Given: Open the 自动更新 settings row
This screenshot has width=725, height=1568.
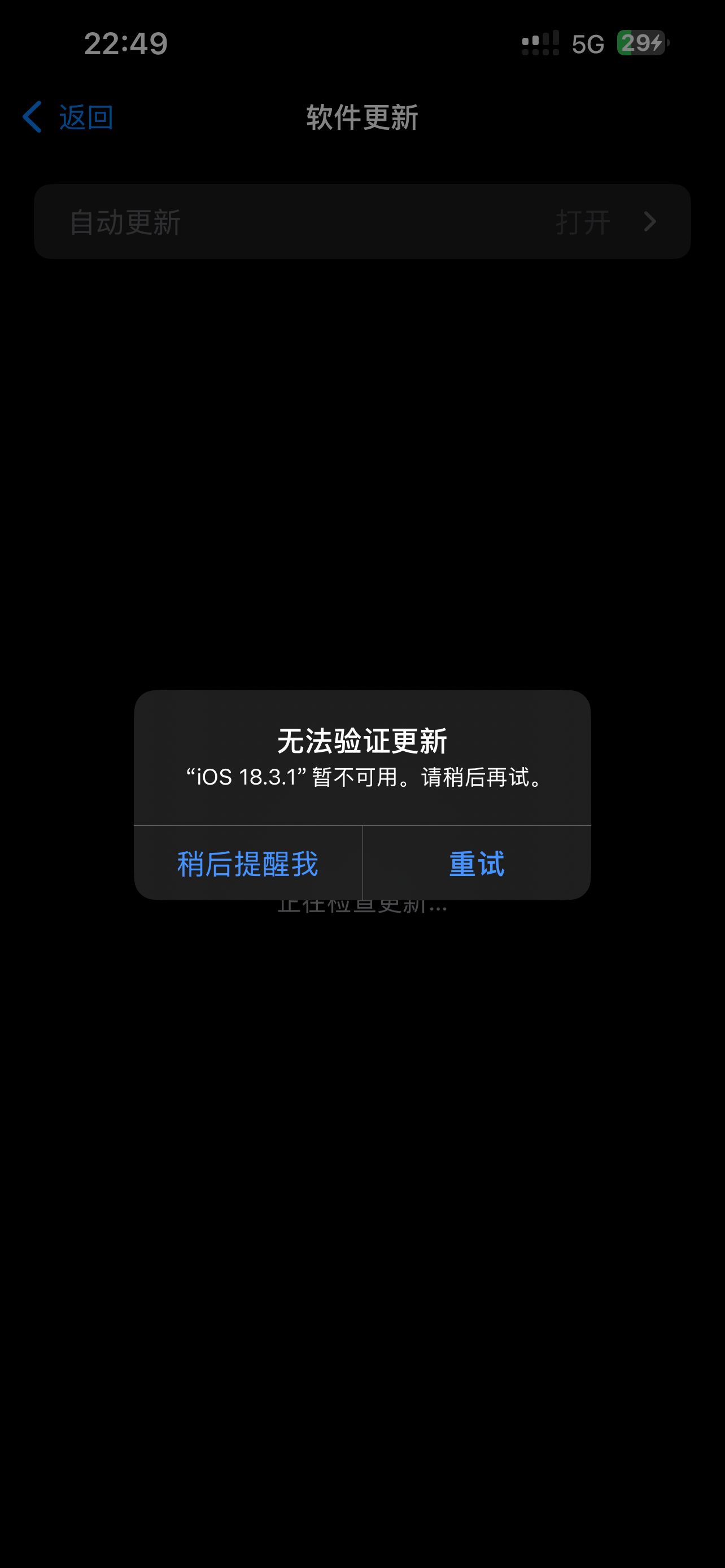Looking at the screenshot, I should click(x=362, y=222).
